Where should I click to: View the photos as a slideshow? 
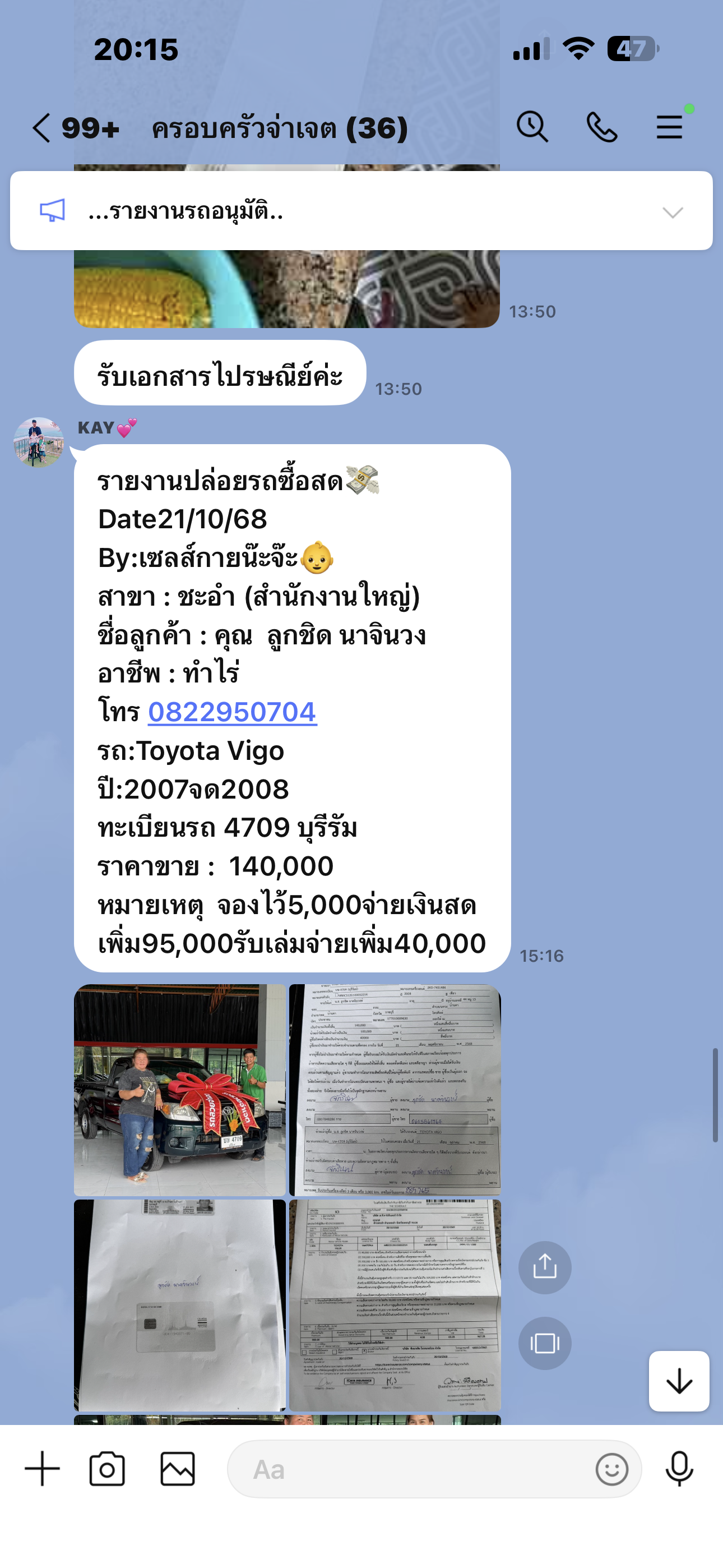tap(544, 1343)
